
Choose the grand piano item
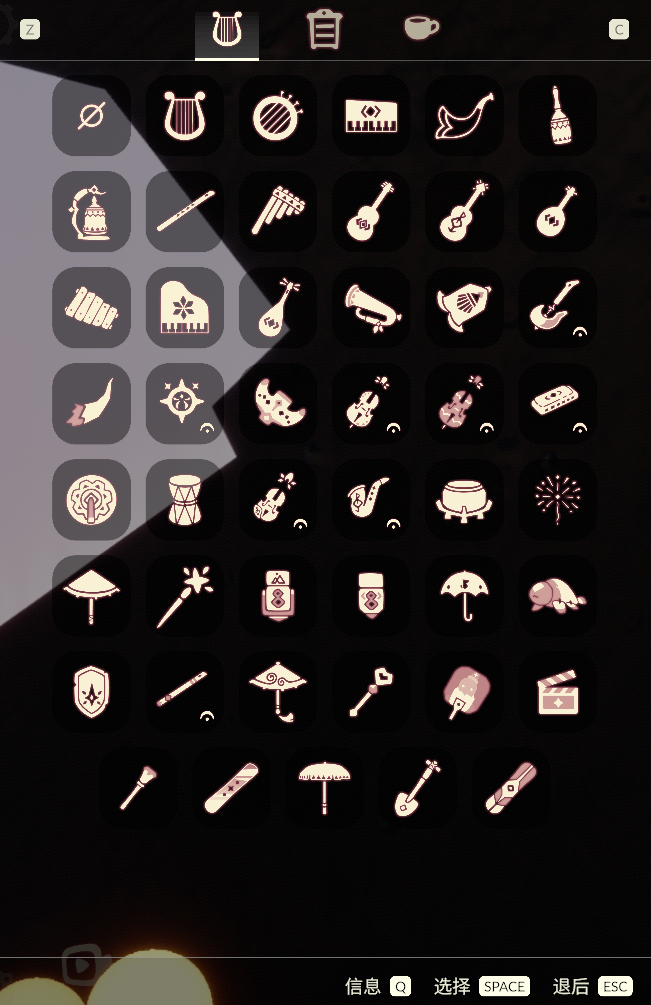[x=184, y=307]
